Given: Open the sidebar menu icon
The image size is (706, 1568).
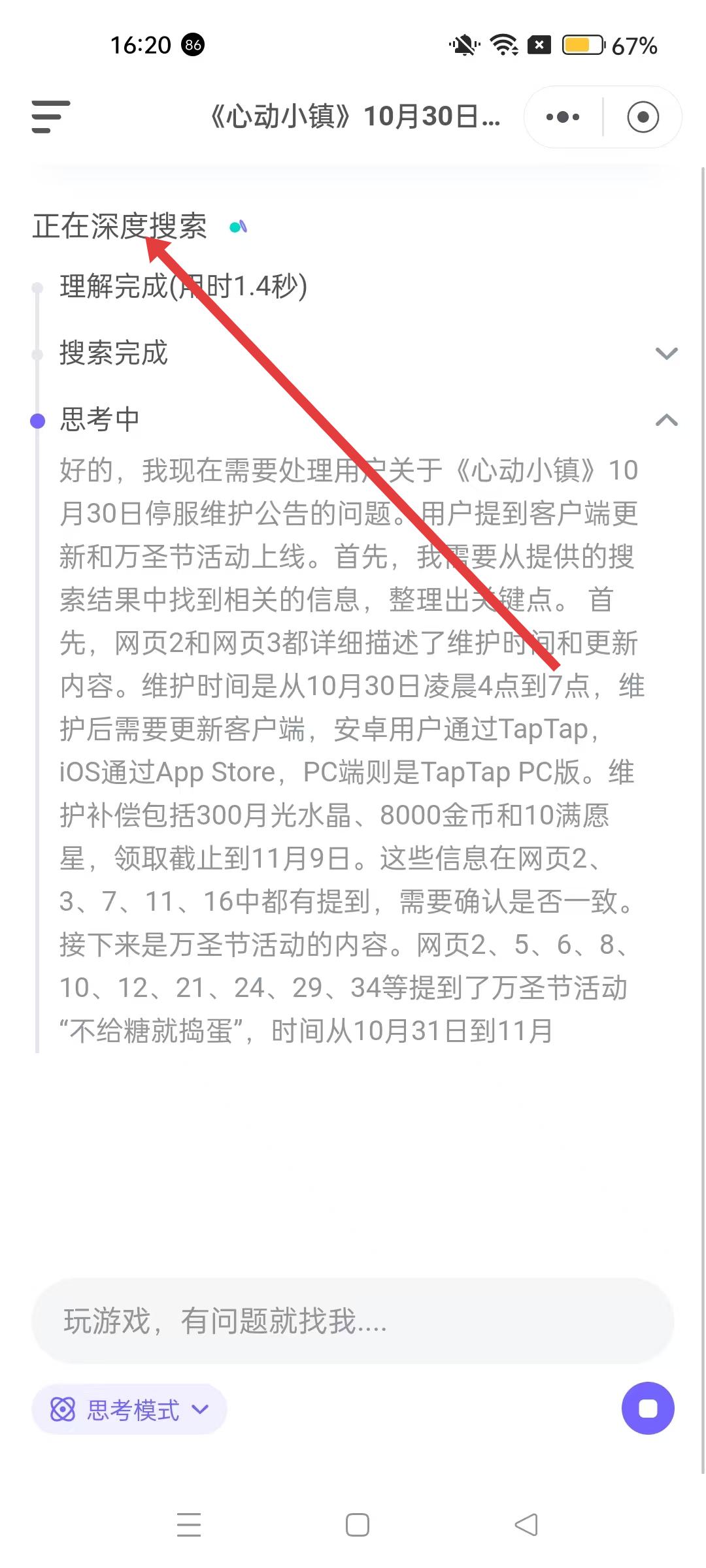Looking at the screenshot, I should (x=51, y=117).
